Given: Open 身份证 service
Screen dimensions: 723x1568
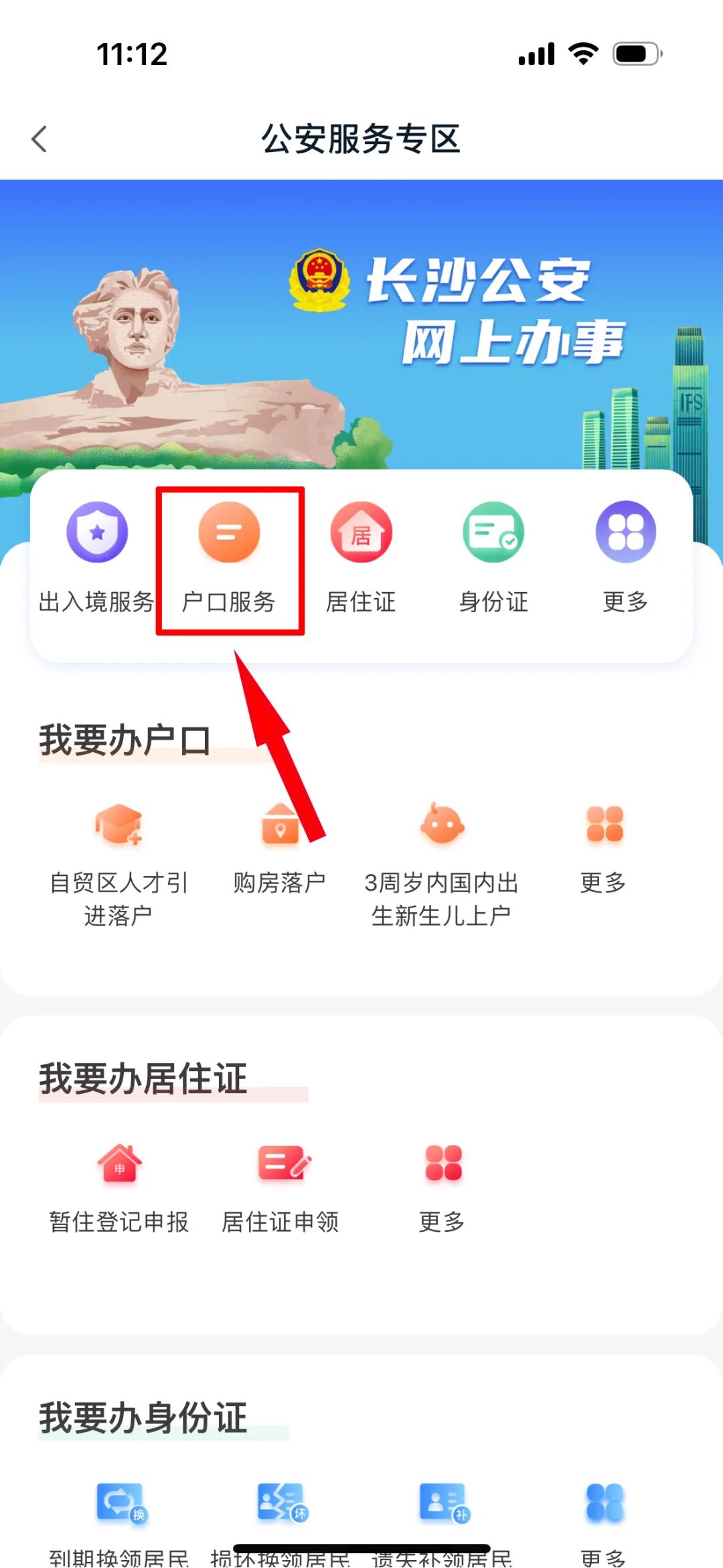Looking at the screenshot, I should point(493,557).
